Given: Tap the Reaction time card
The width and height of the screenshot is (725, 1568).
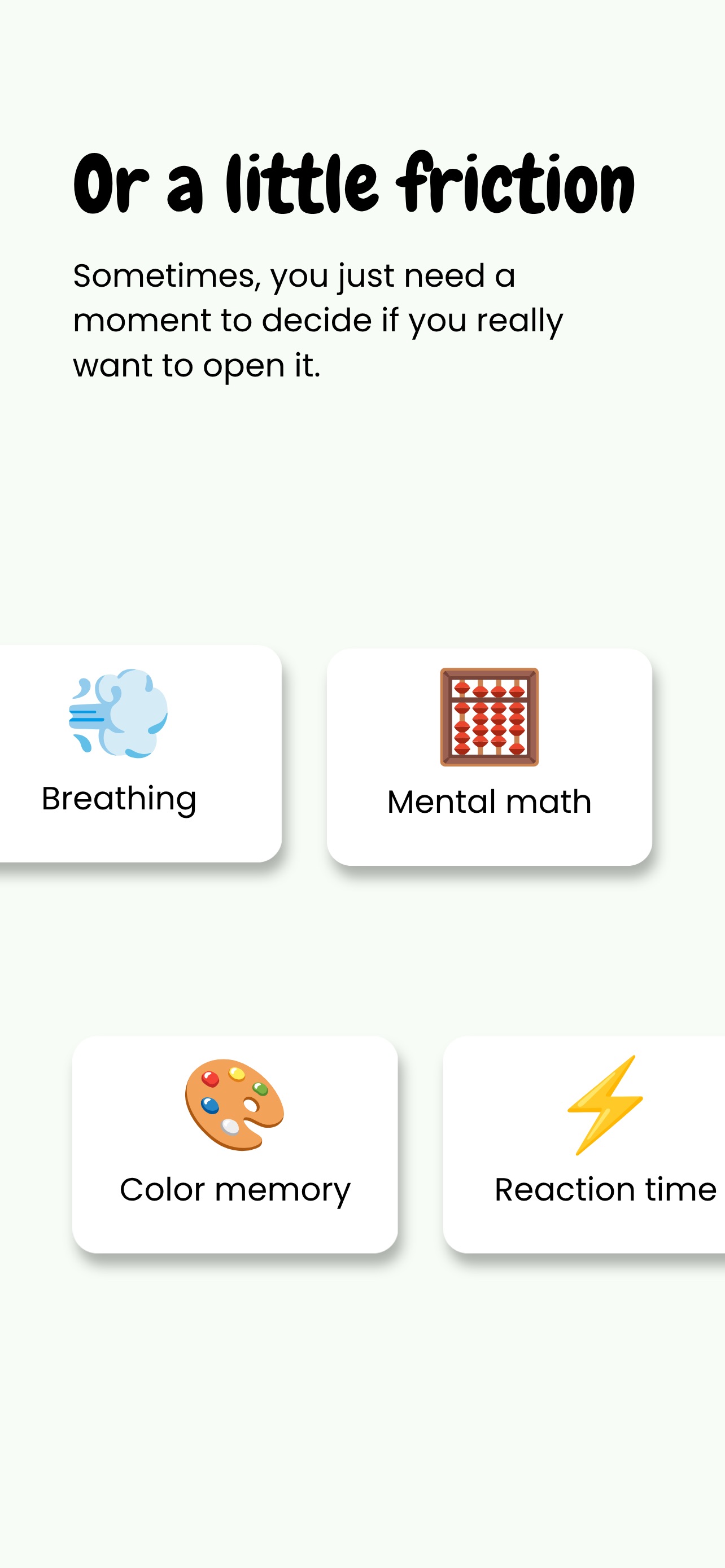Looking at the screenshot, I should pos(584,1144).
